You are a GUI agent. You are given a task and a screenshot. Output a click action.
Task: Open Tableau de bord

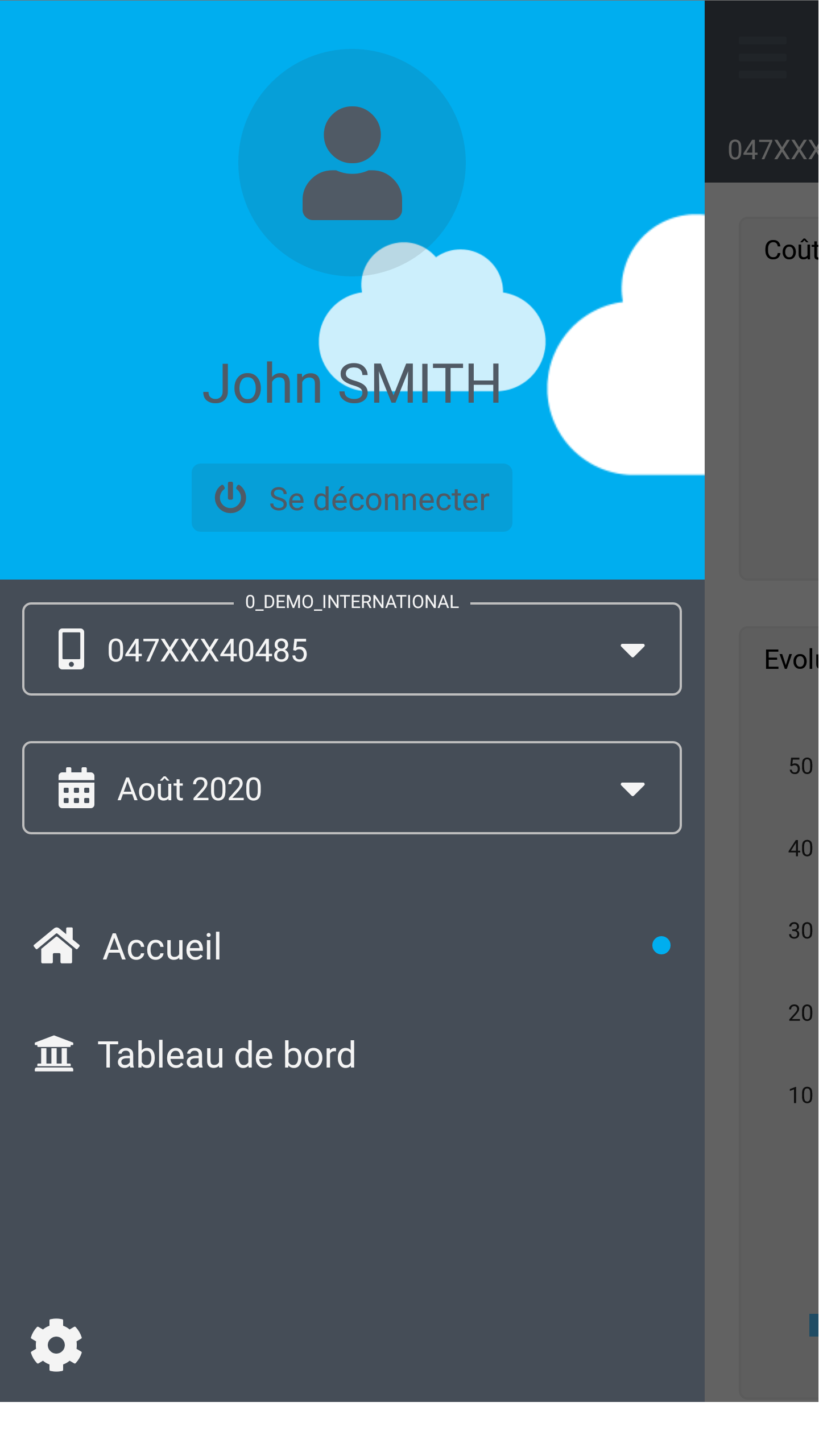tap(226, 1055)
